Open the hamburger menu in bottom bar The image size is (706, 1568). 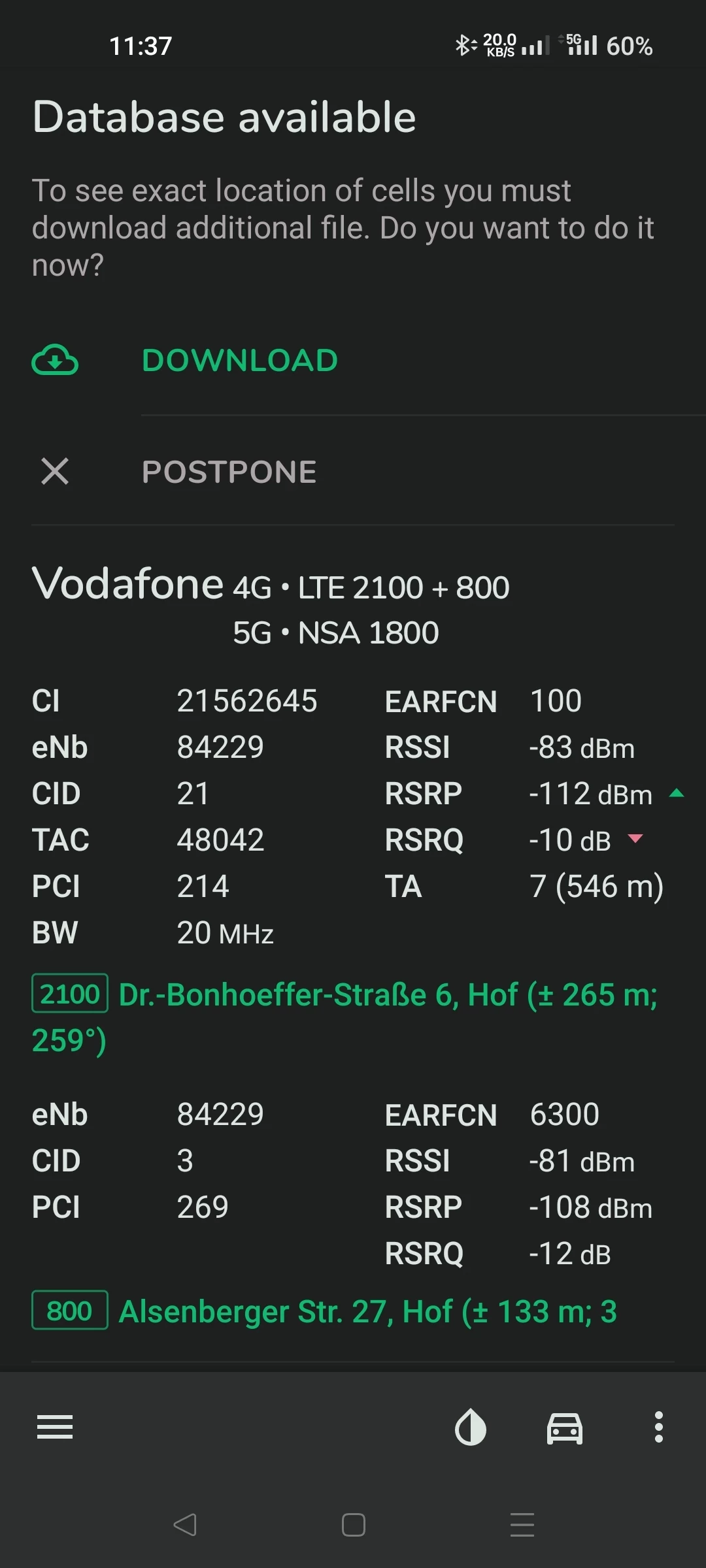pyautogui.click(x=55, y=1427)
